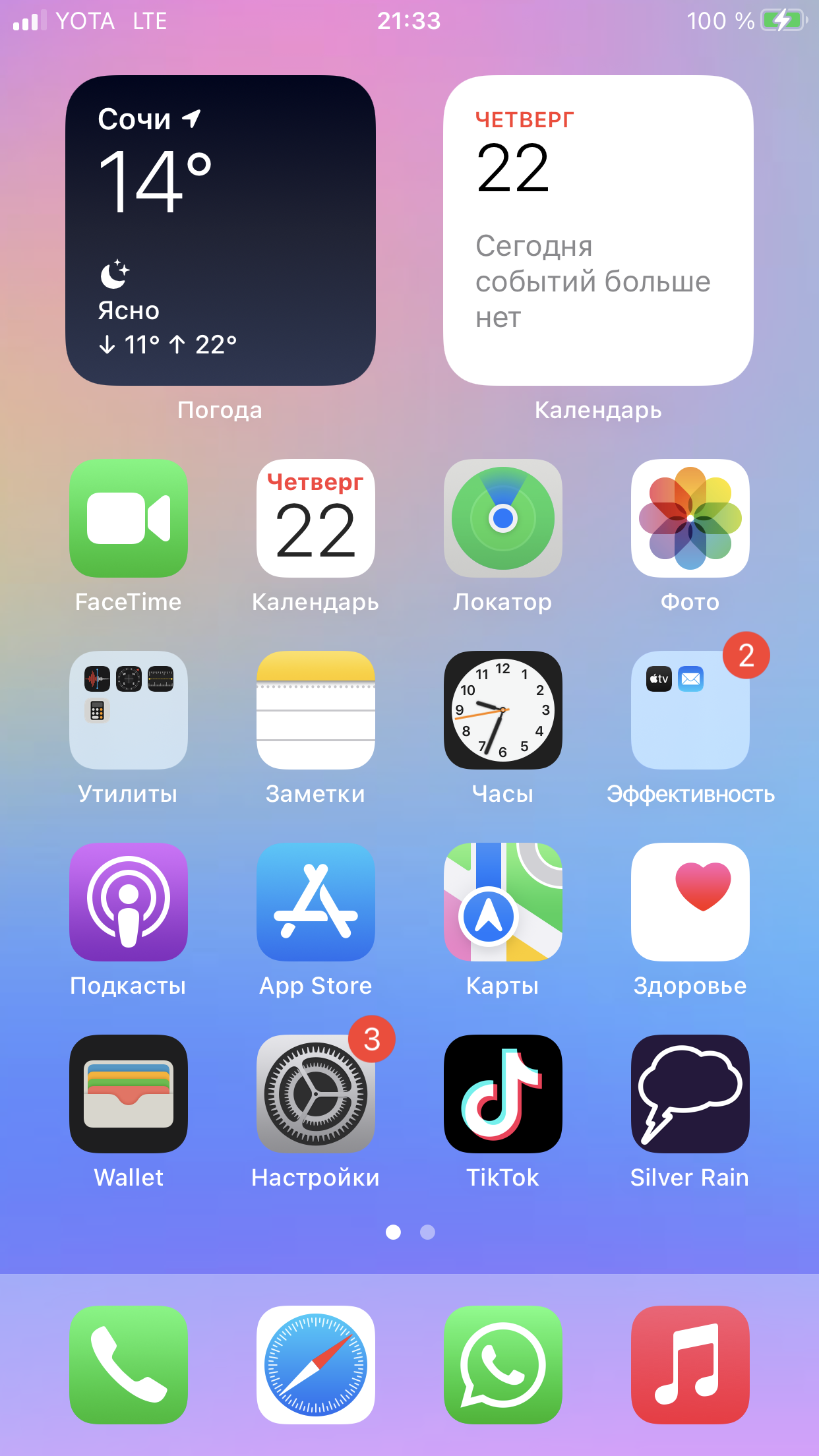Open Настройки settings
This screenshot has height=1456, width=819.
coord(316,1094)
